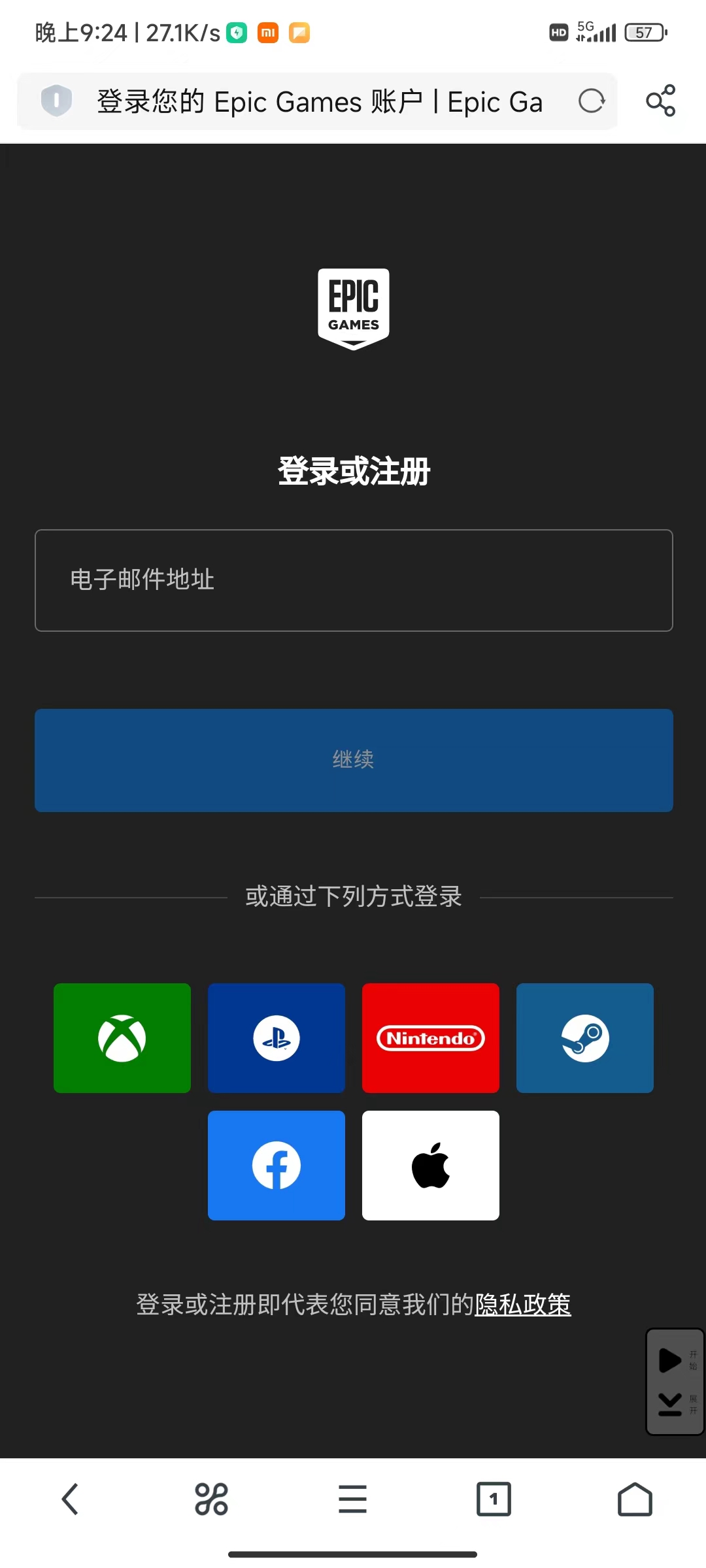Open the browser tools grid icon

[211, 1499]
